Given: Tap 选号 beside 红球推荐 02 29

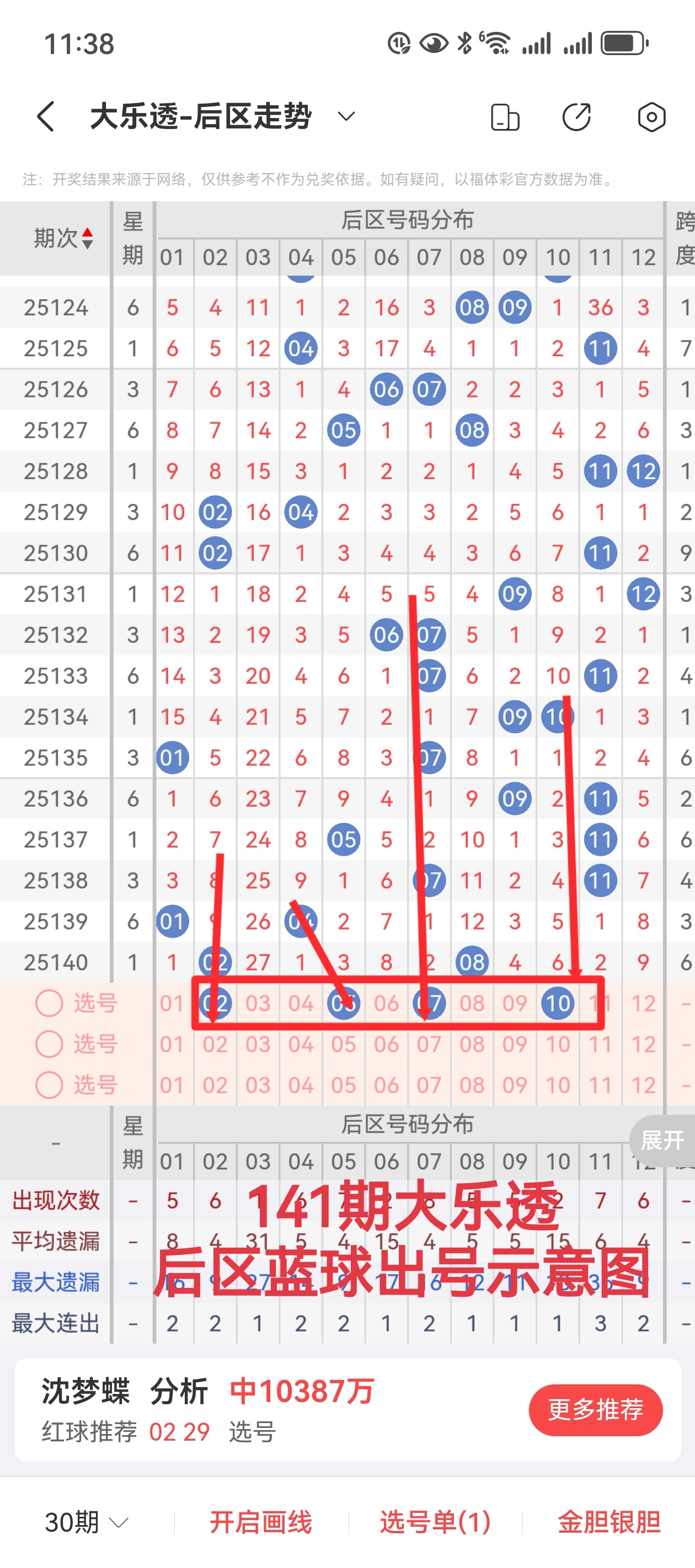Looking at the screenshot, I should 252,1432.
